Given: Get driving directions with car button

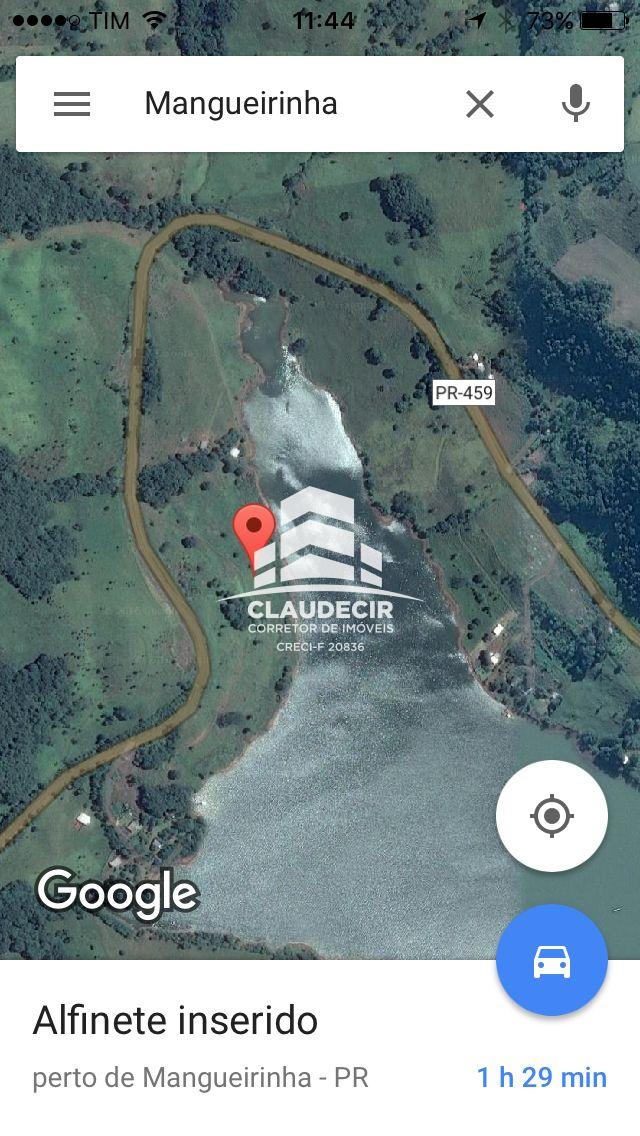Looking at the screenshot, I should click(552, 961).
